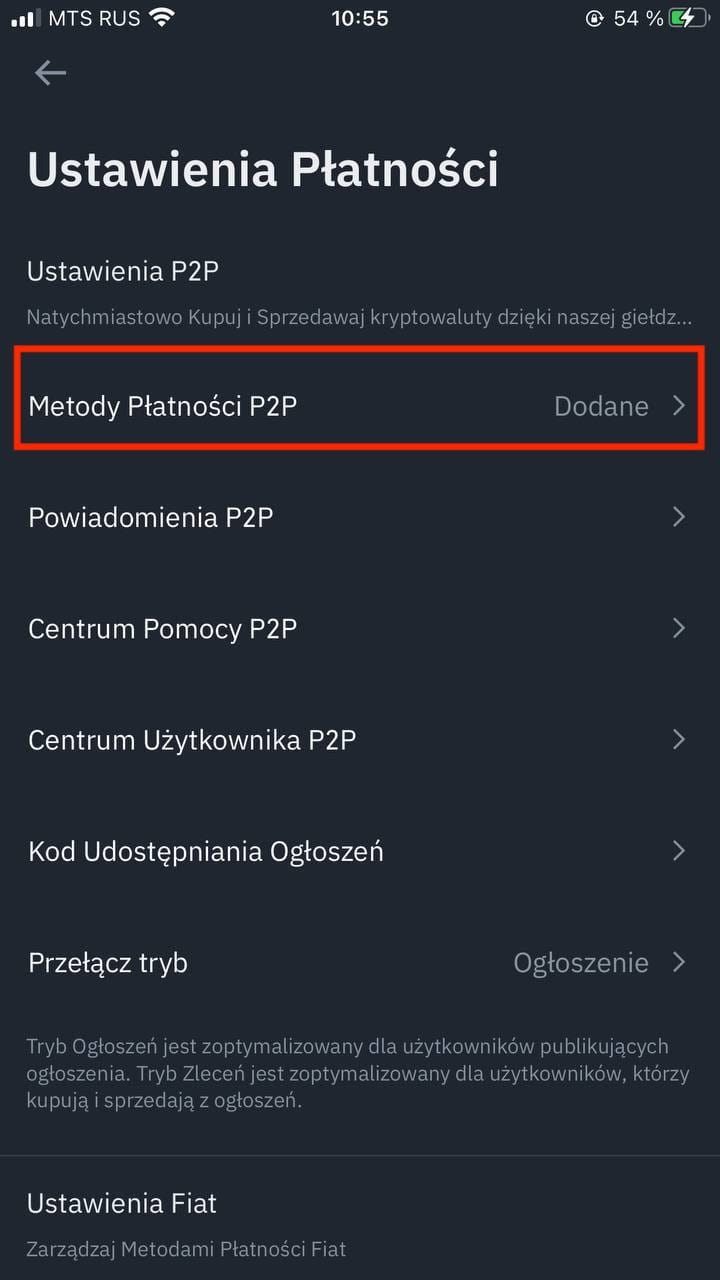Open Powiadomienia P2P settings

click(x=360, y=517)
